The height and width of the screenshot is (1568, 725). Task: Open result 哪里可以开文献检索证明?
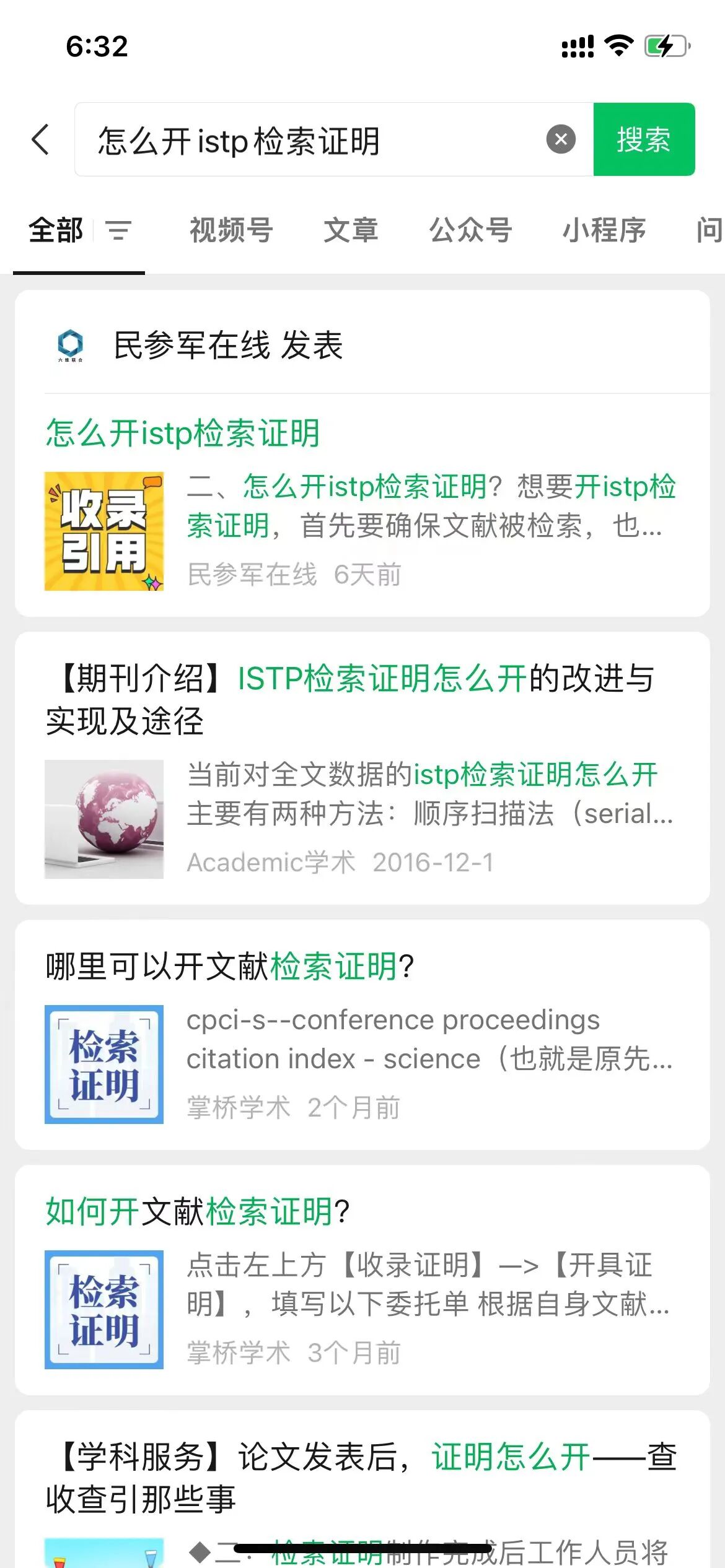pos(229,966)
